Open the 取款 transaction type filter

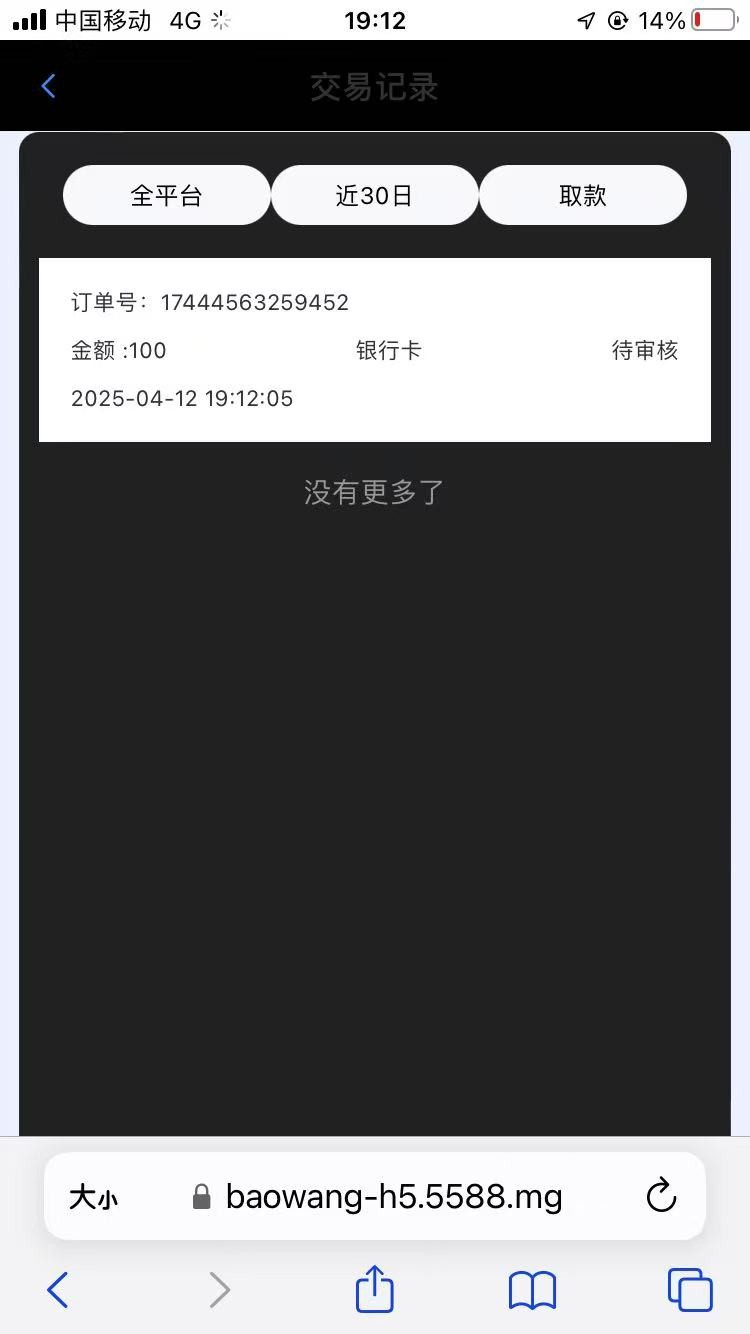(x=583, y=195)
